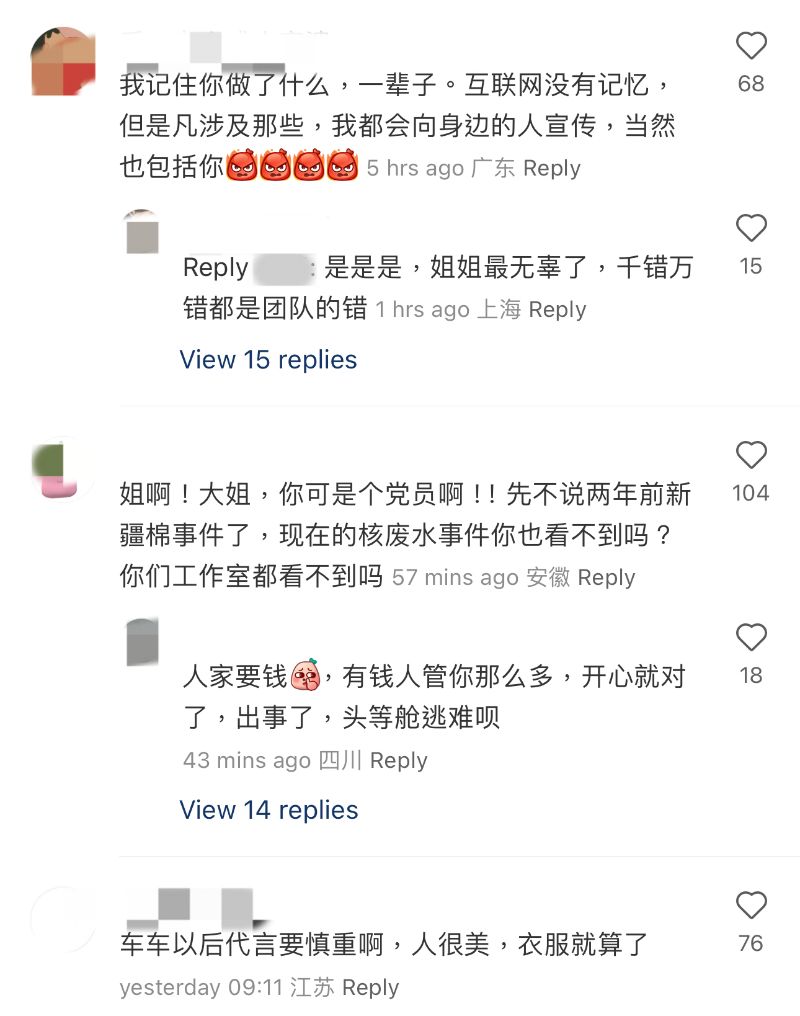Like the 上海 reply with 15 likes
Screen dimensions: 800x1016
pyautogui.click(x=751, y=229)
